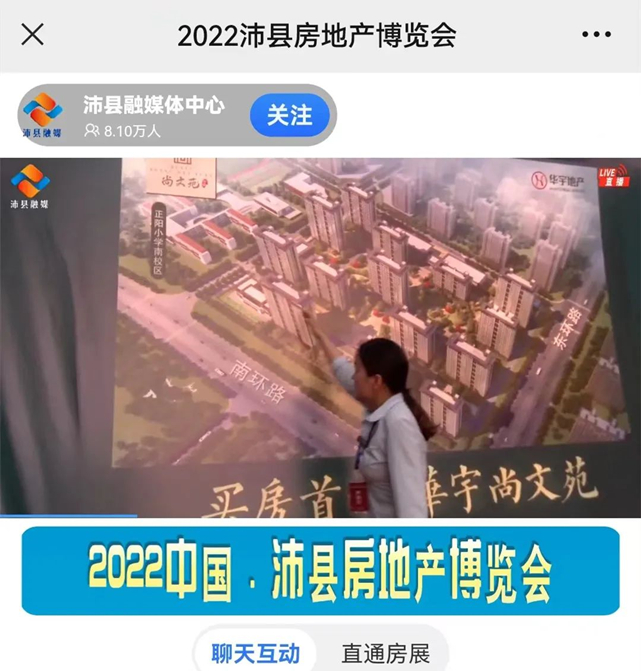Viewport: 641px width, 671px height.
Task: Open the 2022中国·沛县房地产博览会 banner
Action: [x=320, y=570]
